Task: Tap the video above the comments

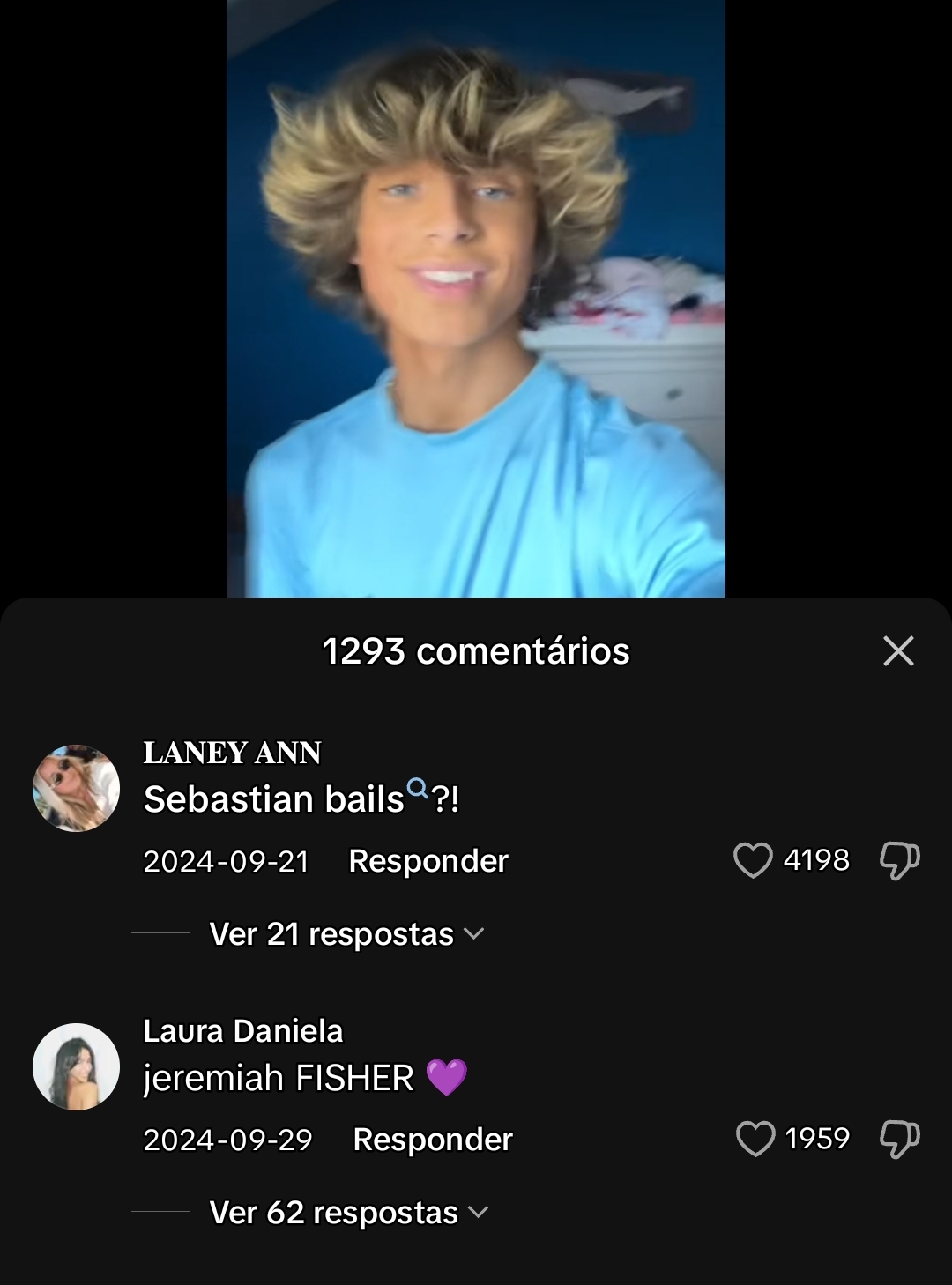Action: [476, 300]
